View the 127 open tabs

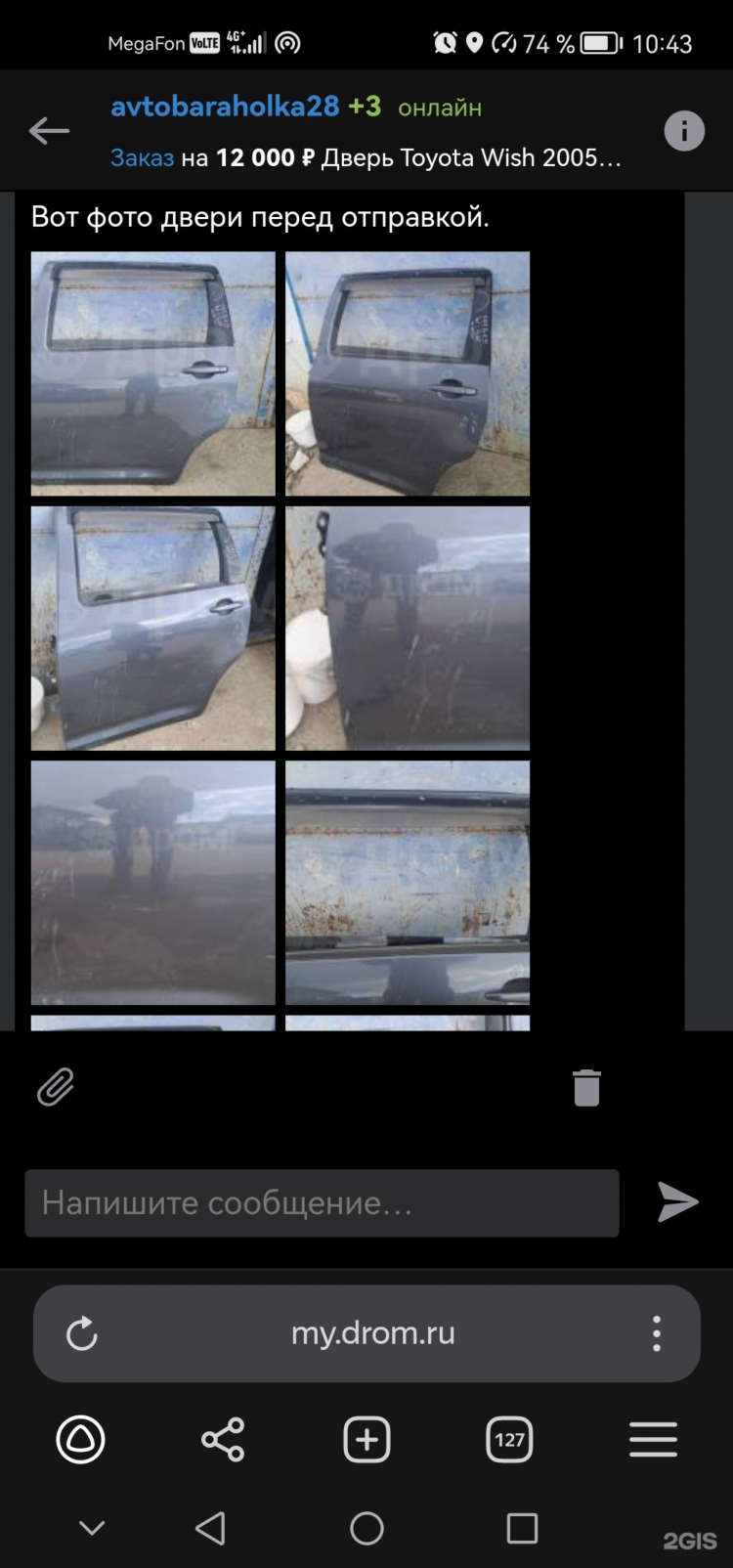(509, 1439)
